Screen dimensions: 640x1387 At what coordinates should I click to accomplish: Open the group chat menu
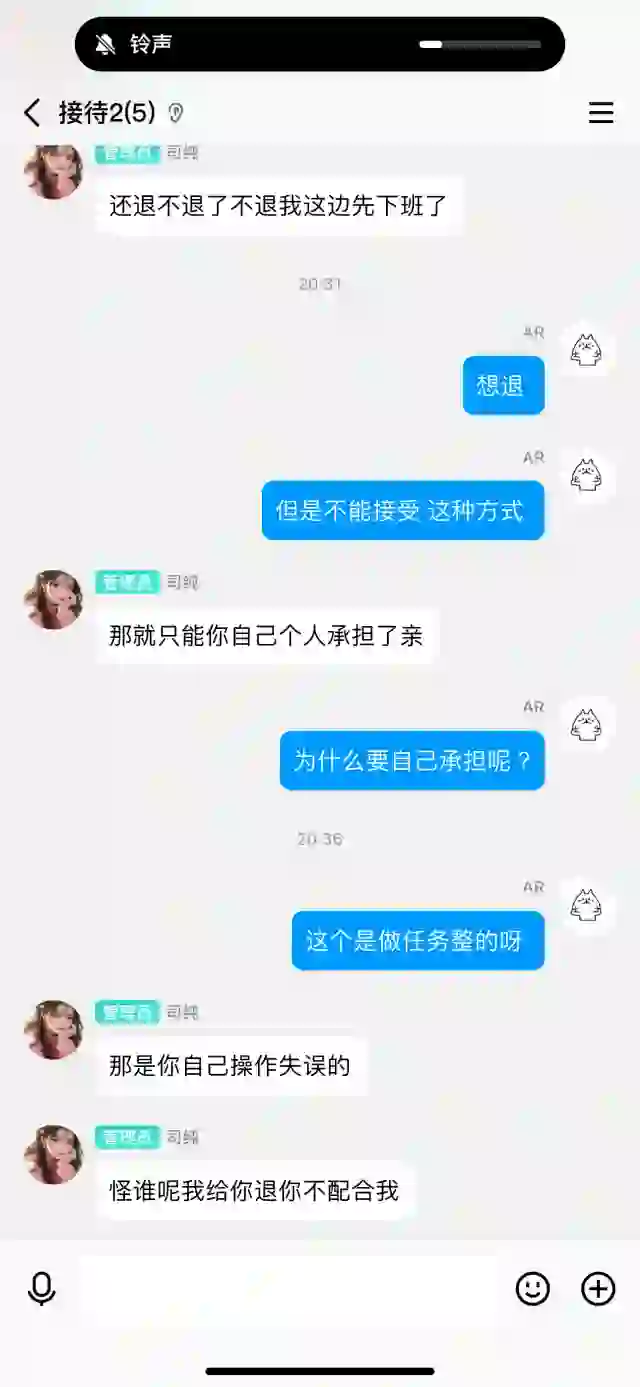[601, 113]
